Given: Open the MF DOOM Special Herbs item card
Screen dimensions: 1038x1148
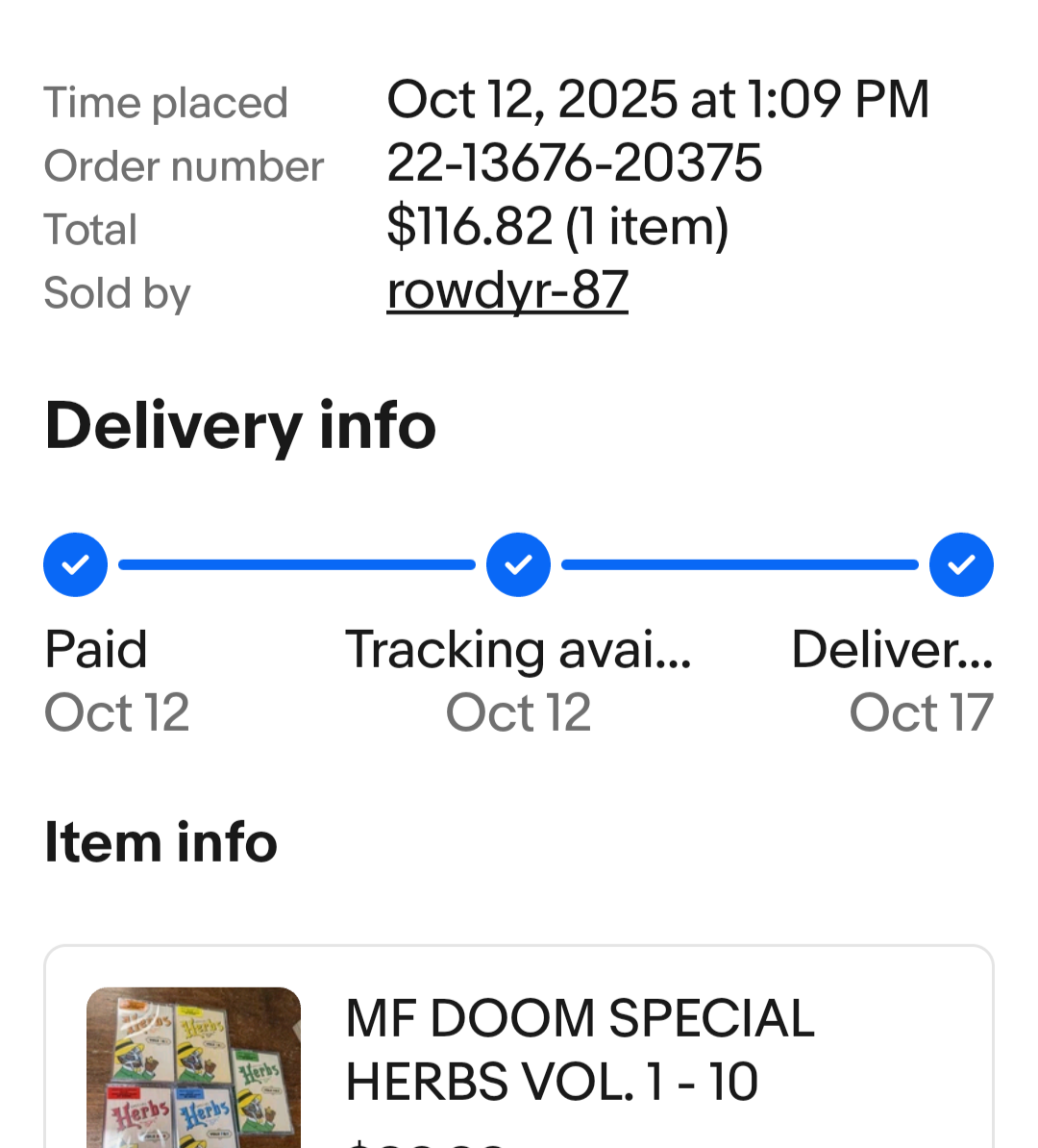Looking at the screenshot, I should 579,1050.
